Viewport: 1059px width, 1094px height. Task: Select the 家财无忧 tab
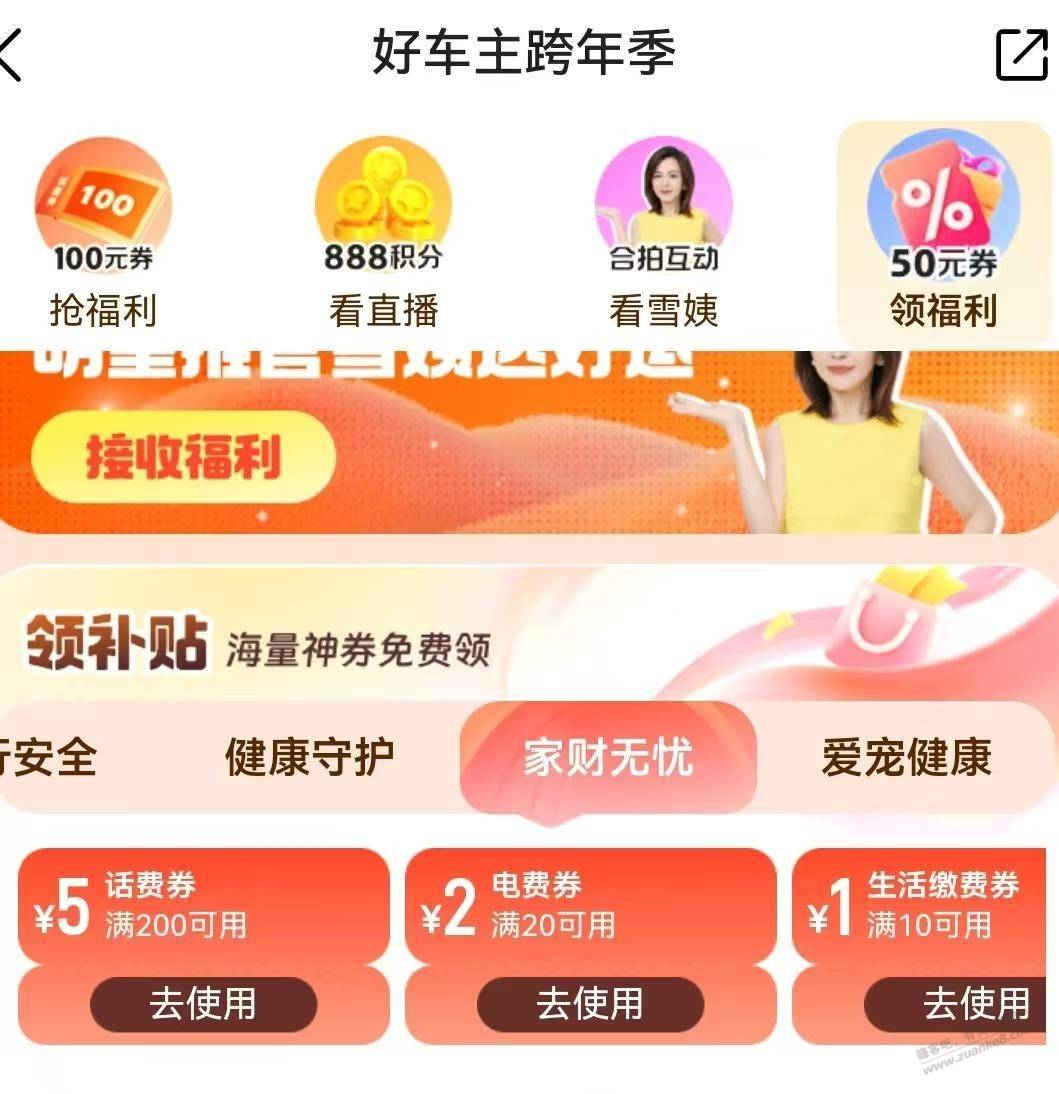click(x=608, y=757)
